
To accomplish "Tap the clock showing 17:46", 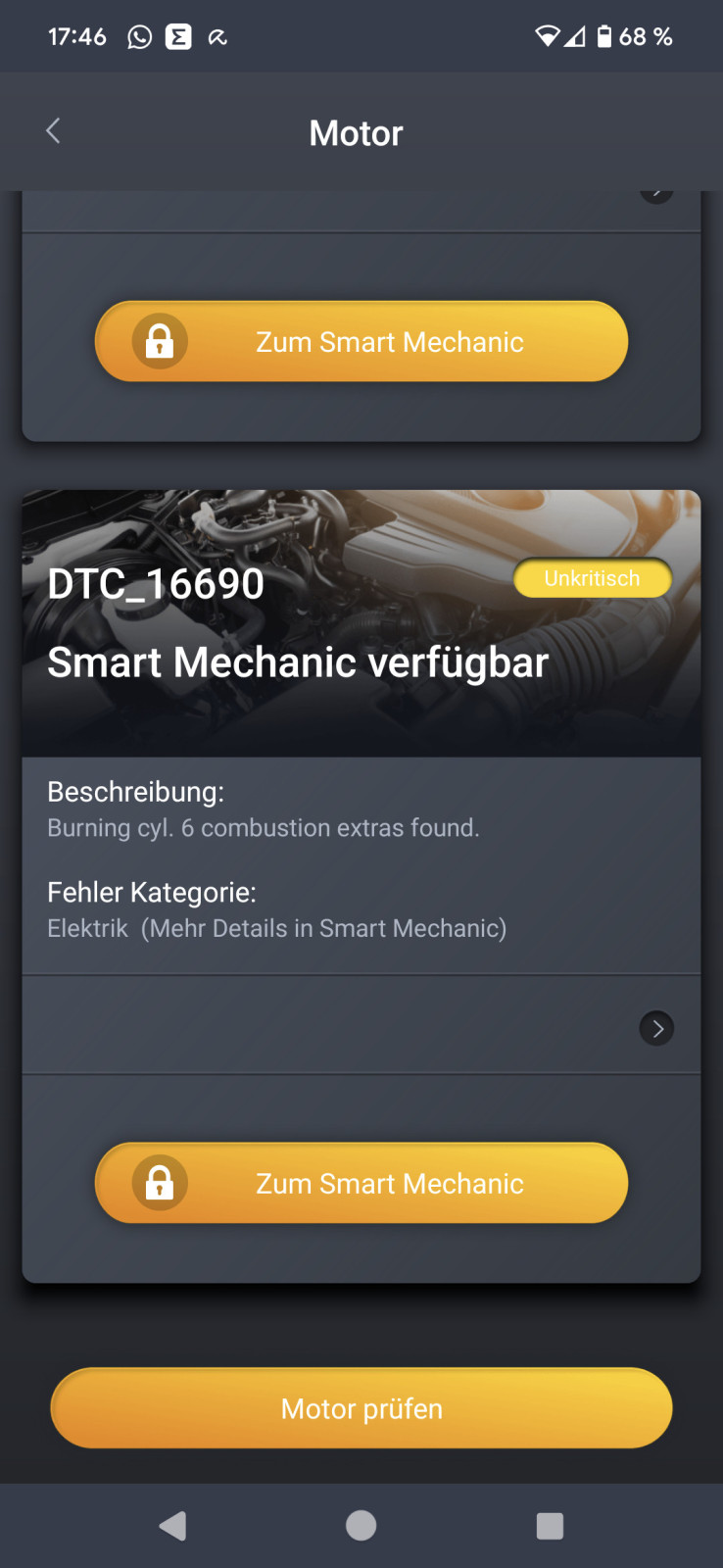I will [76, 36].
